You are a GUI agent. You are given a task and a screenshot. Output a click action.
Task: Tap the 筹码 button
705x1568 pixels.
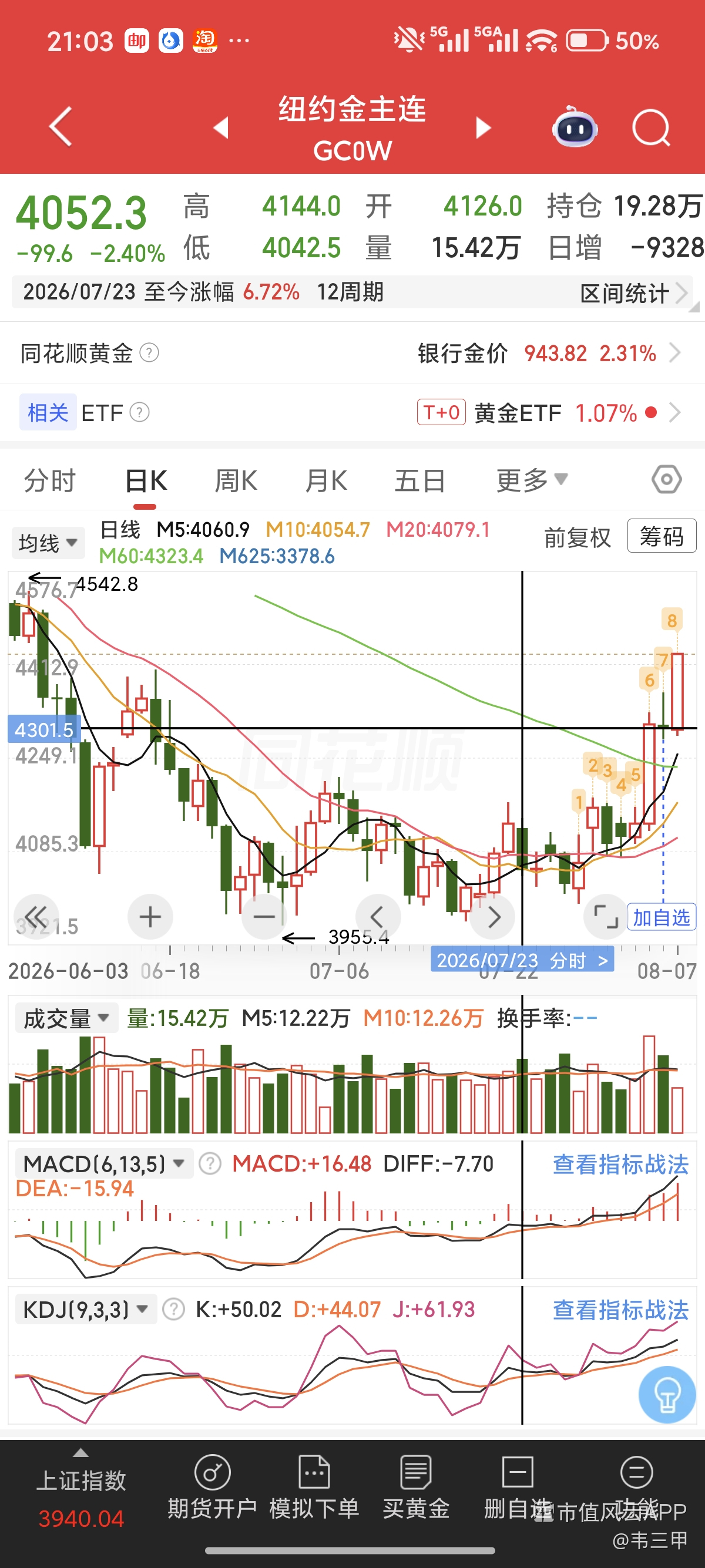662,536
